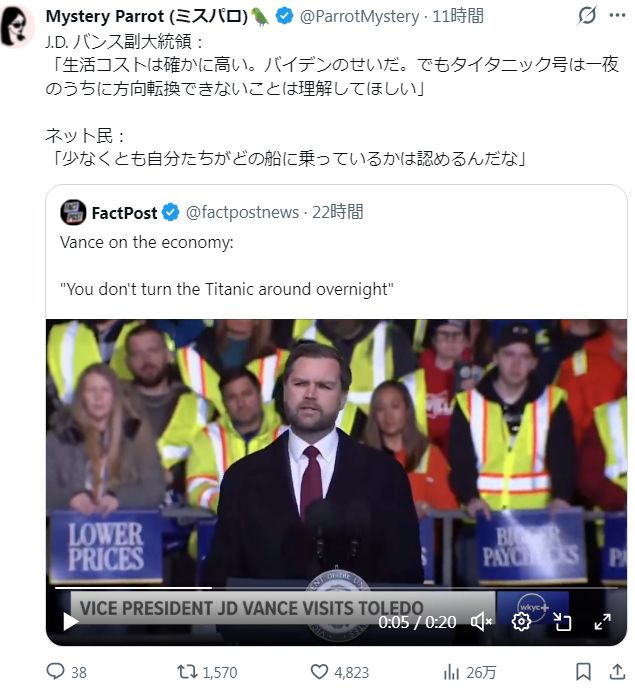Repost the tweet with 1,570 reposts
Viewport: 635px width, 693px height.
click(207, 672)
